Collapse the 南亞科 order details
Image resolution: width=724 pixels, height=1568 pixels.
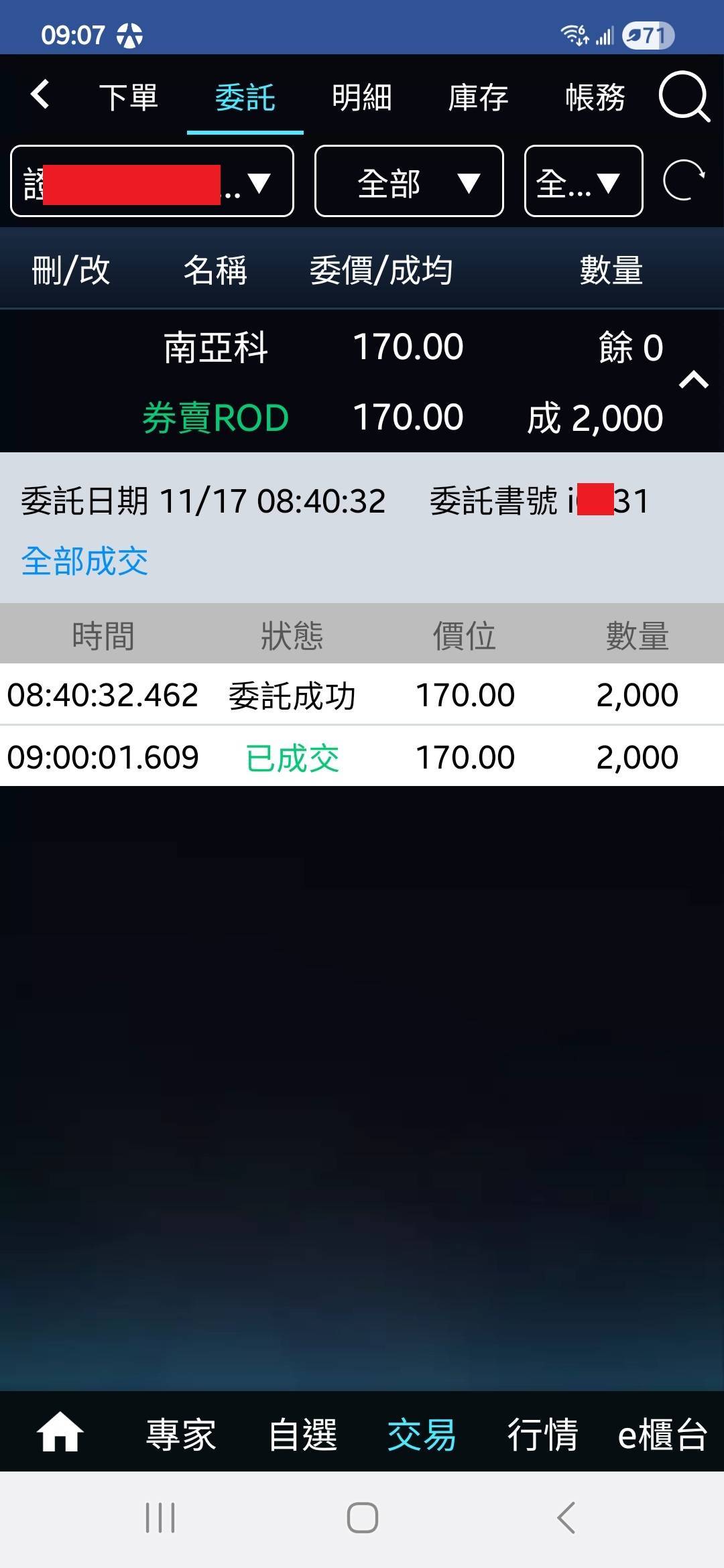pos(694,381)
